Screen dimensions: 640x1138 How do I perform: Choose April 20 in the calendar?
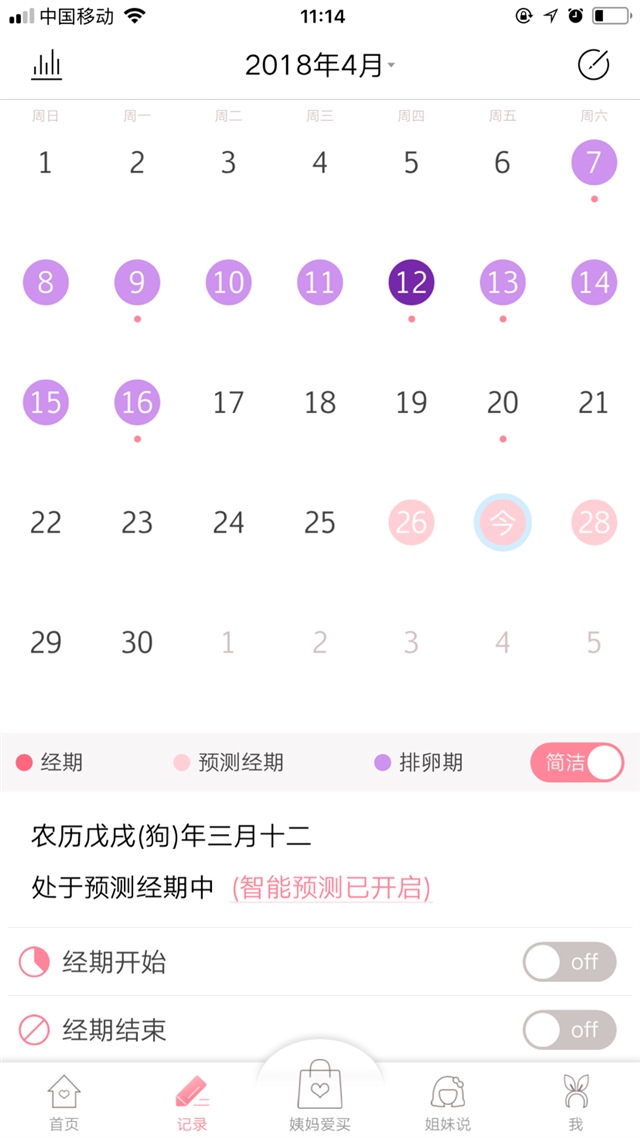[x=502, y=403]
